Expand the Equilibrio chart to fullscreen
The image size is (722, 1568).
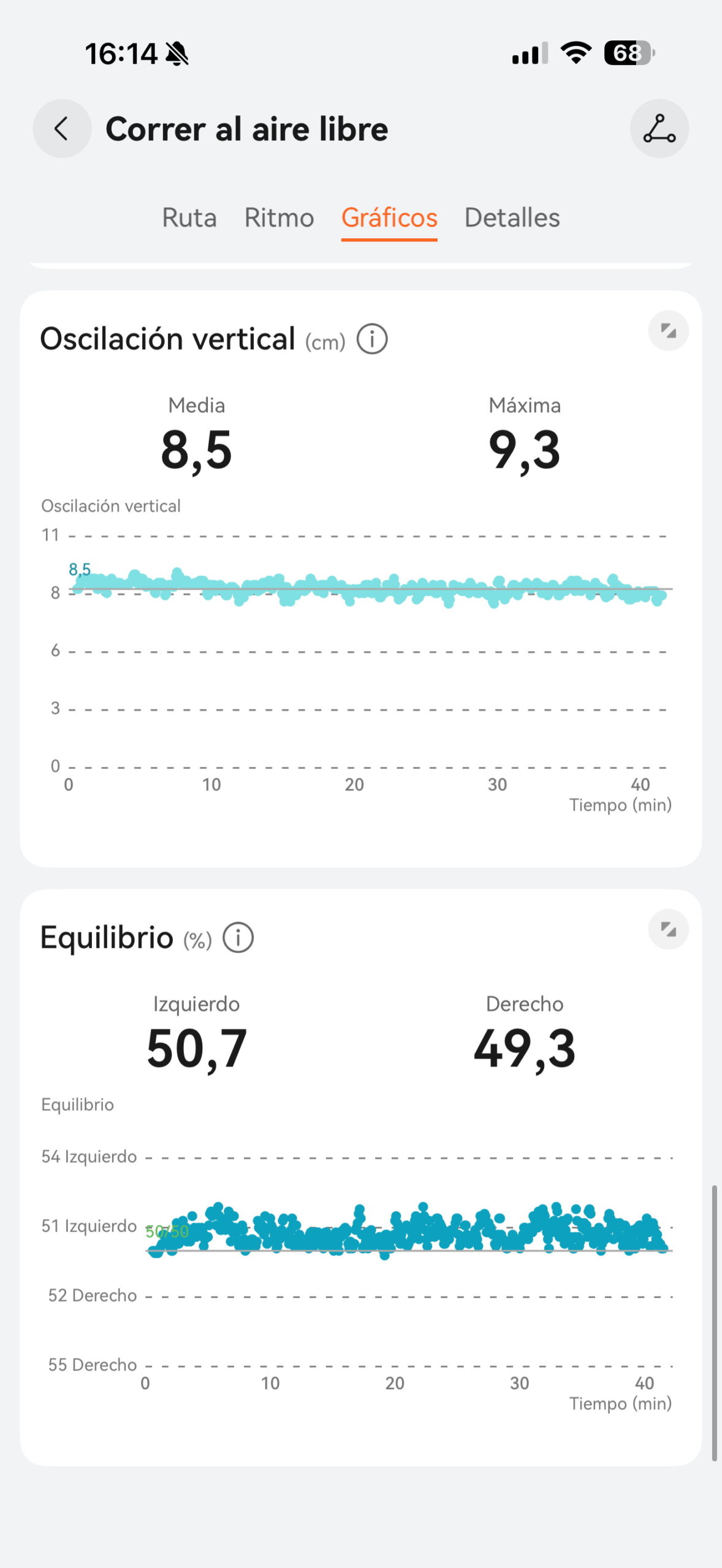[x=668, y=930]
